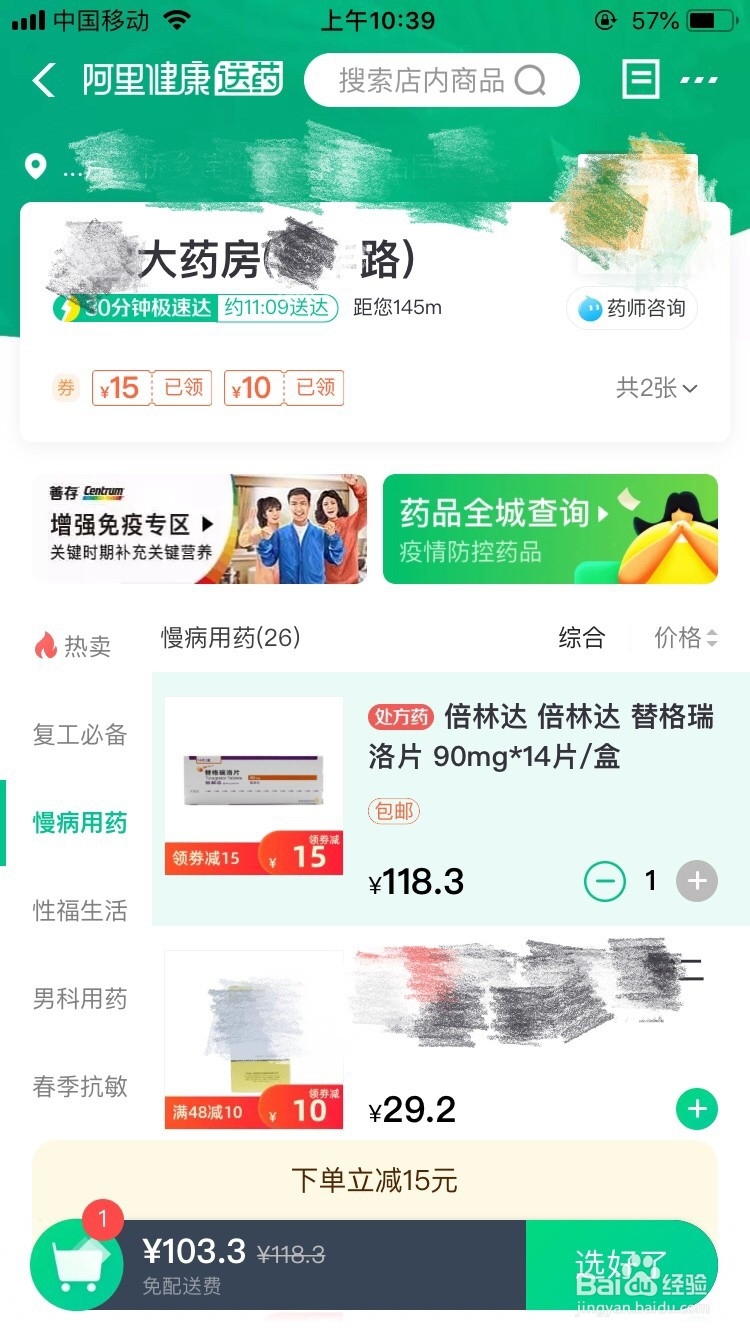This screenshot has width=750, height=1334.
Task: Select the 综合 sort option
Action: click(x=581, y=638)
